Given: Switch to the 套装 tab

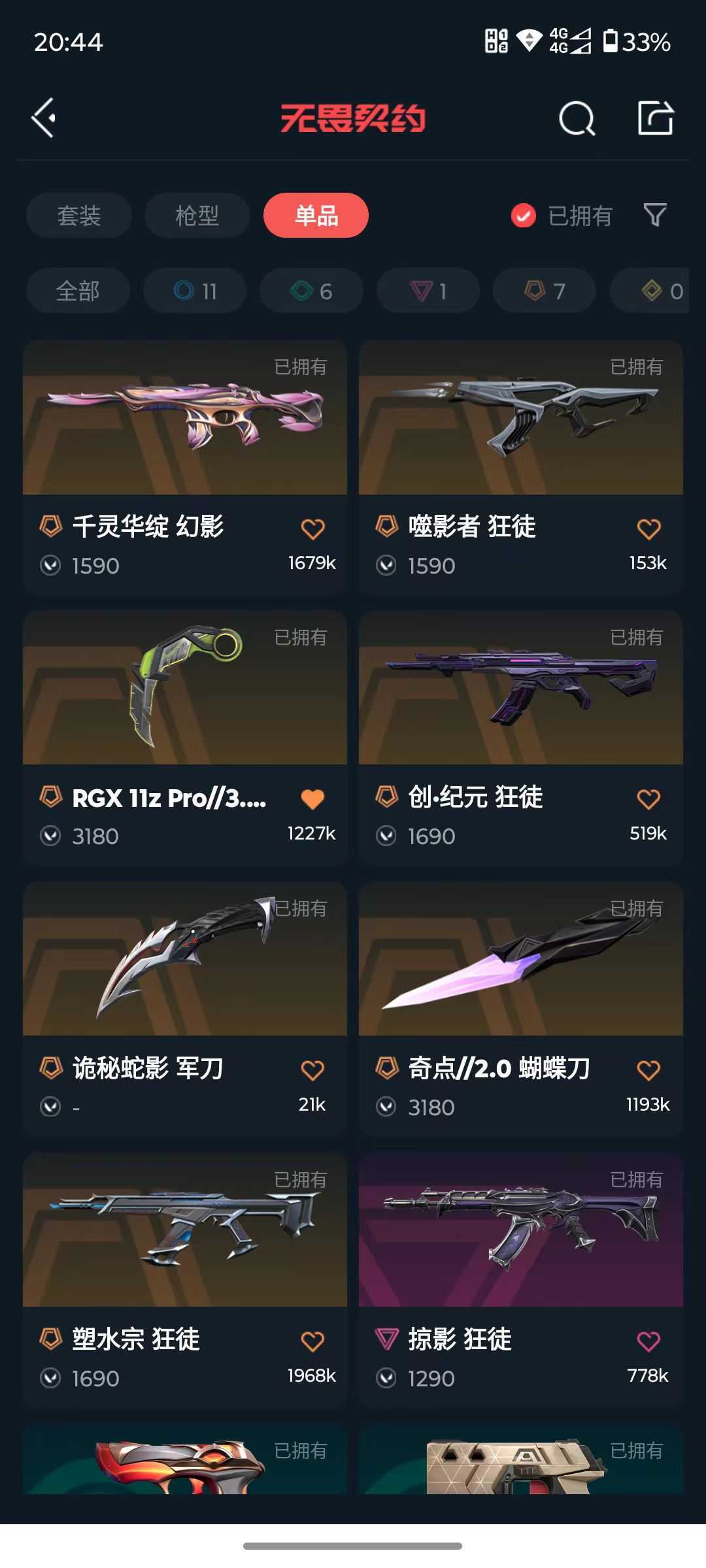Looking at the screenshot, I should pos(79,216).
